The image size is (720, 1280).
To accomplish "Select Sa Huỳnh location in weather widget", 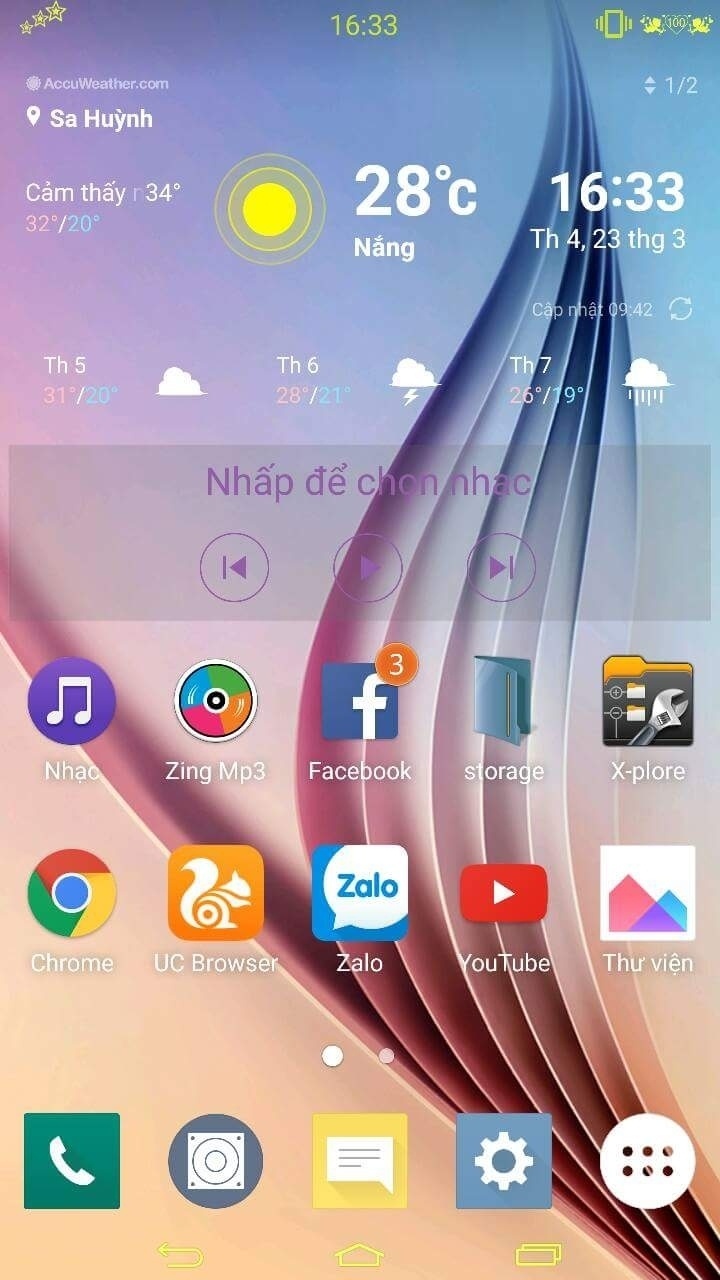I will (x=90, y=118).
